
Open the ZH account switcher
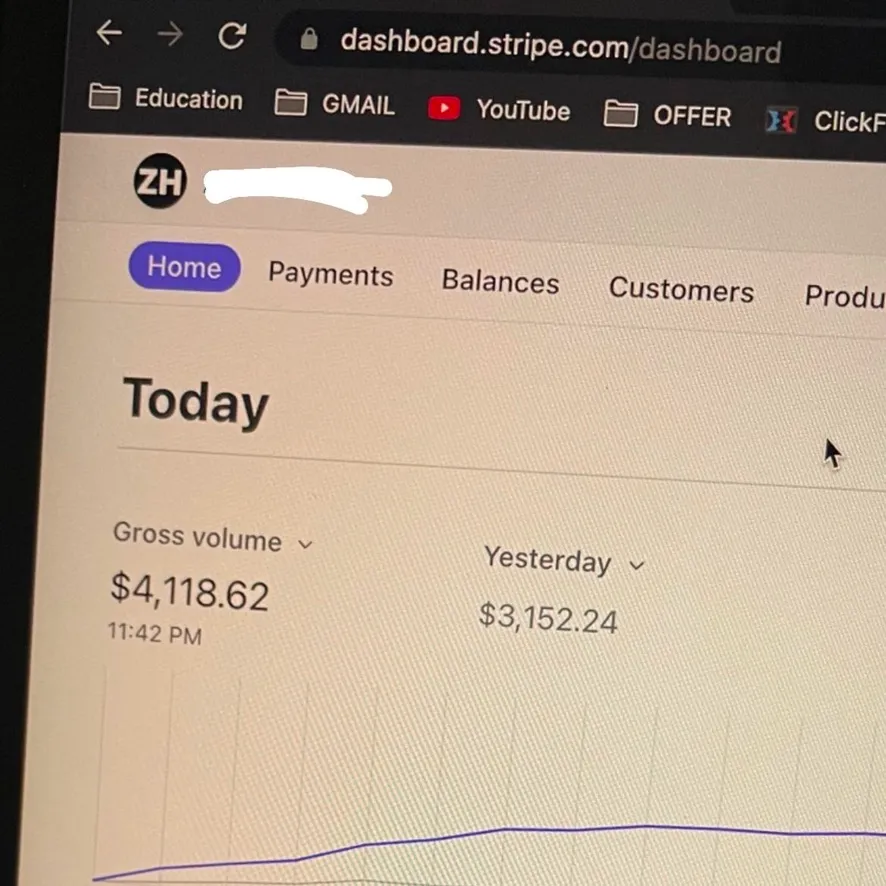160,181
